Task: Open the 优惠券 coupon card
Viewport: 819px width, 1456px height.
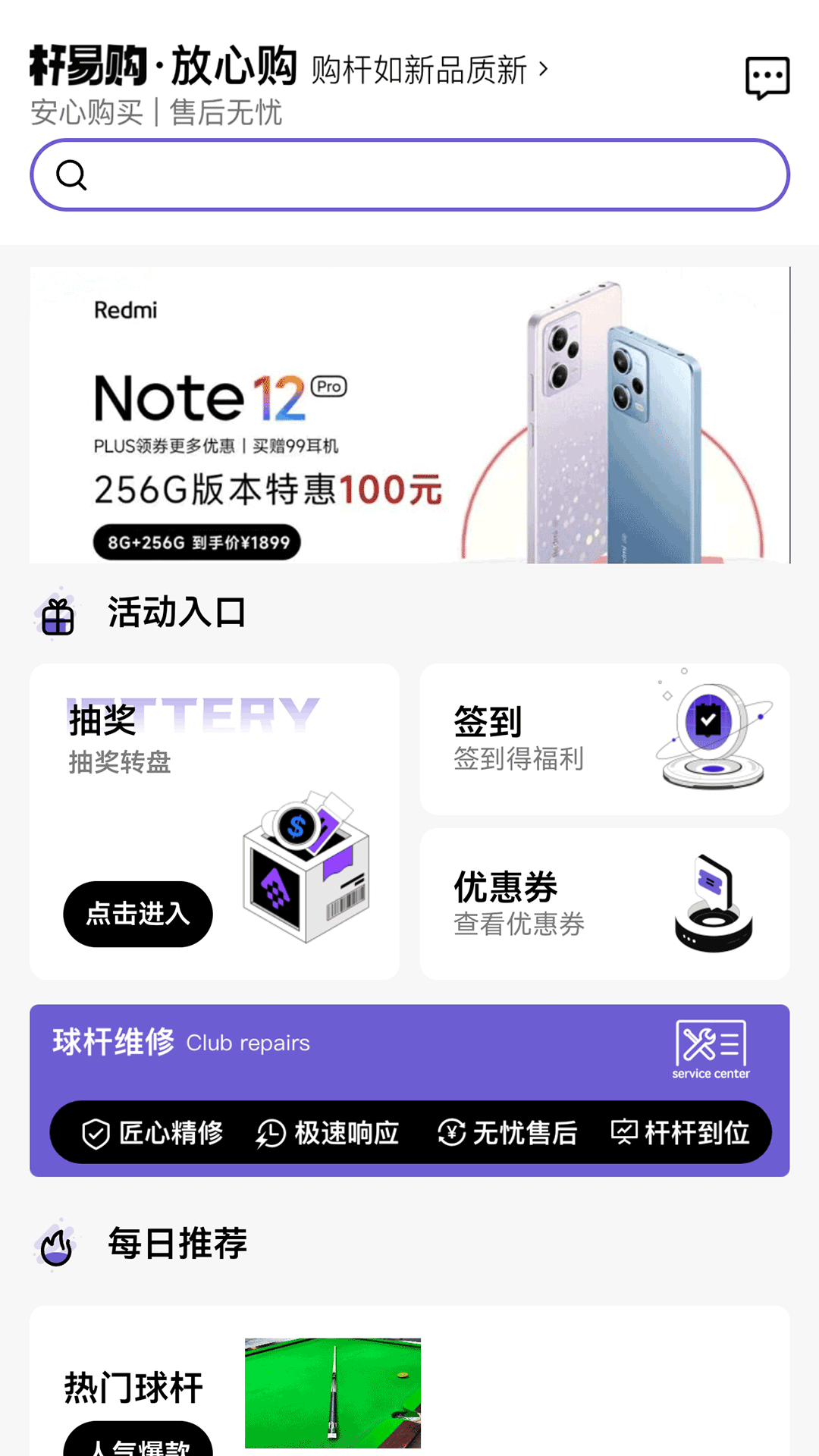Action: click(x=604, y=902)
